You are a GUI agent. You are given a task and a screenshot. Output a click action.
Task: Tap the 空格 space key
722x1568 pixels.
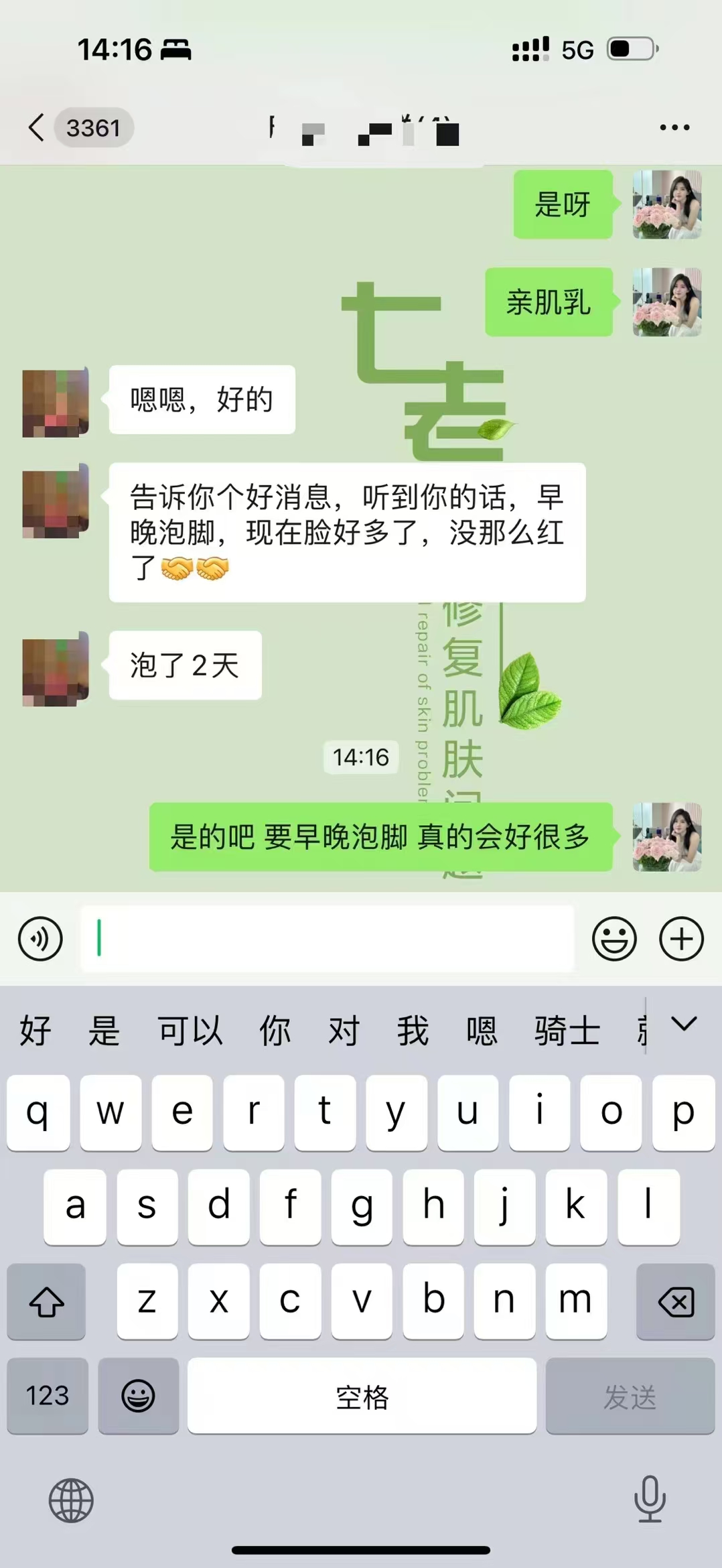362,1396
